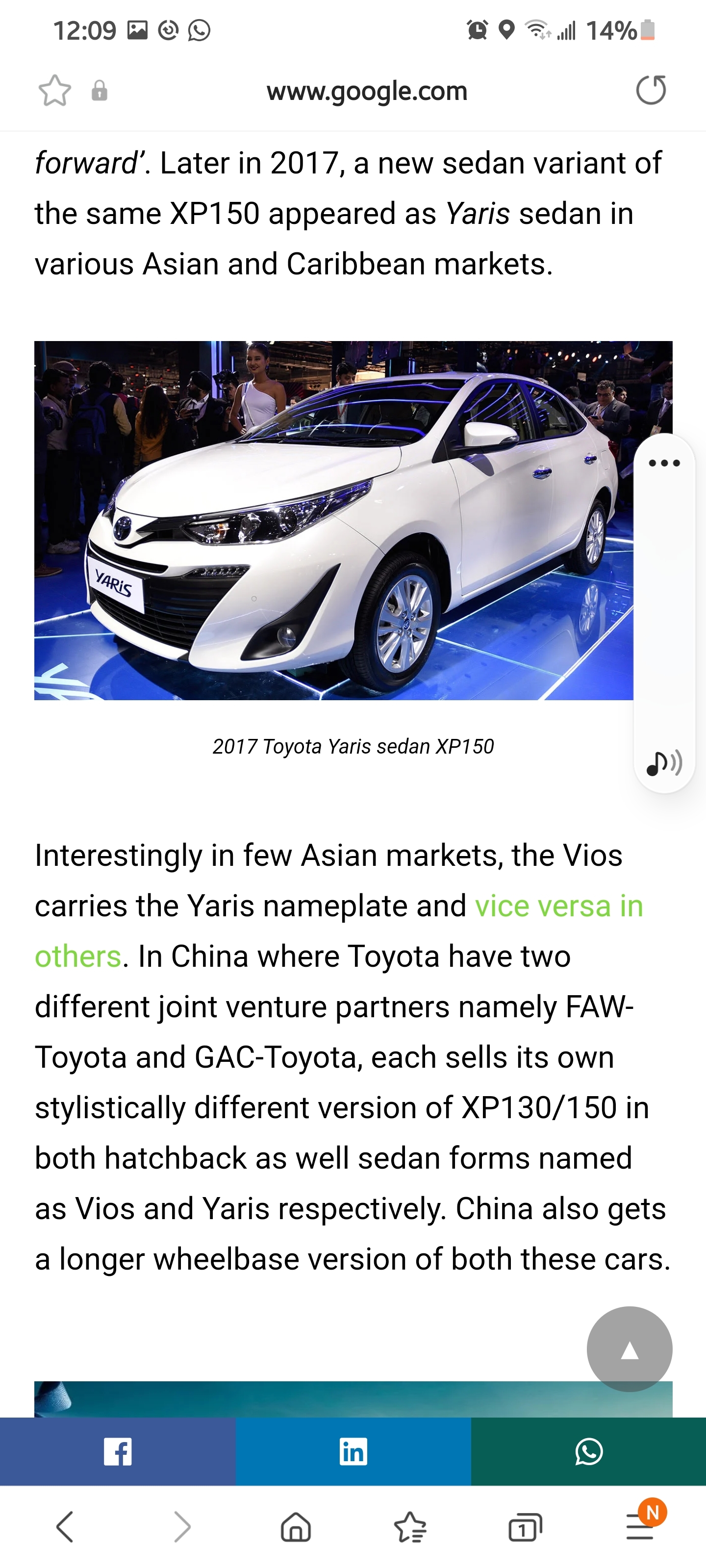Viewport: 706px width, 1568px height.
Task: Reload the current page
Action: pos(651,90)
